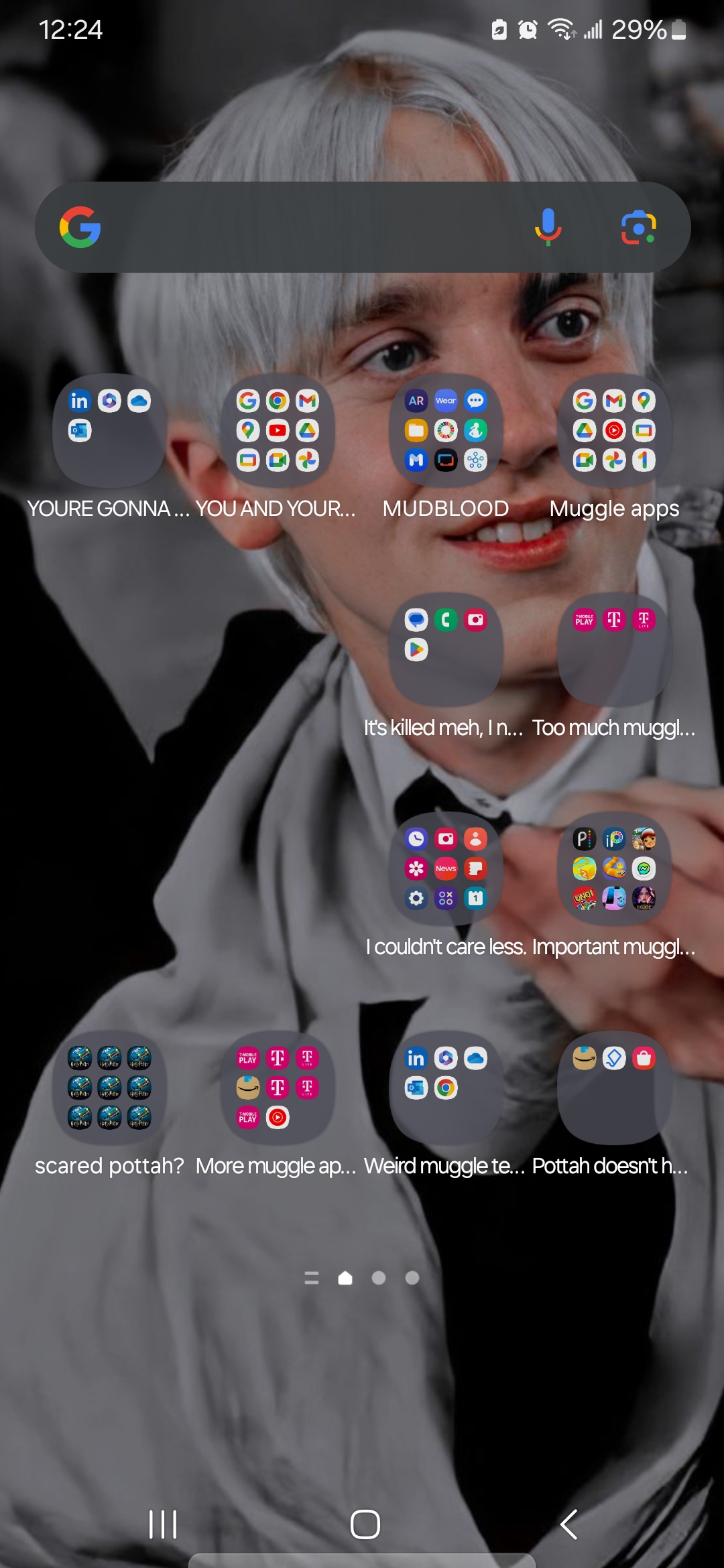This screenshot has height=1568, width=724.
Task: Open the More muggle ap... folder
Action: coord(278,1088)
